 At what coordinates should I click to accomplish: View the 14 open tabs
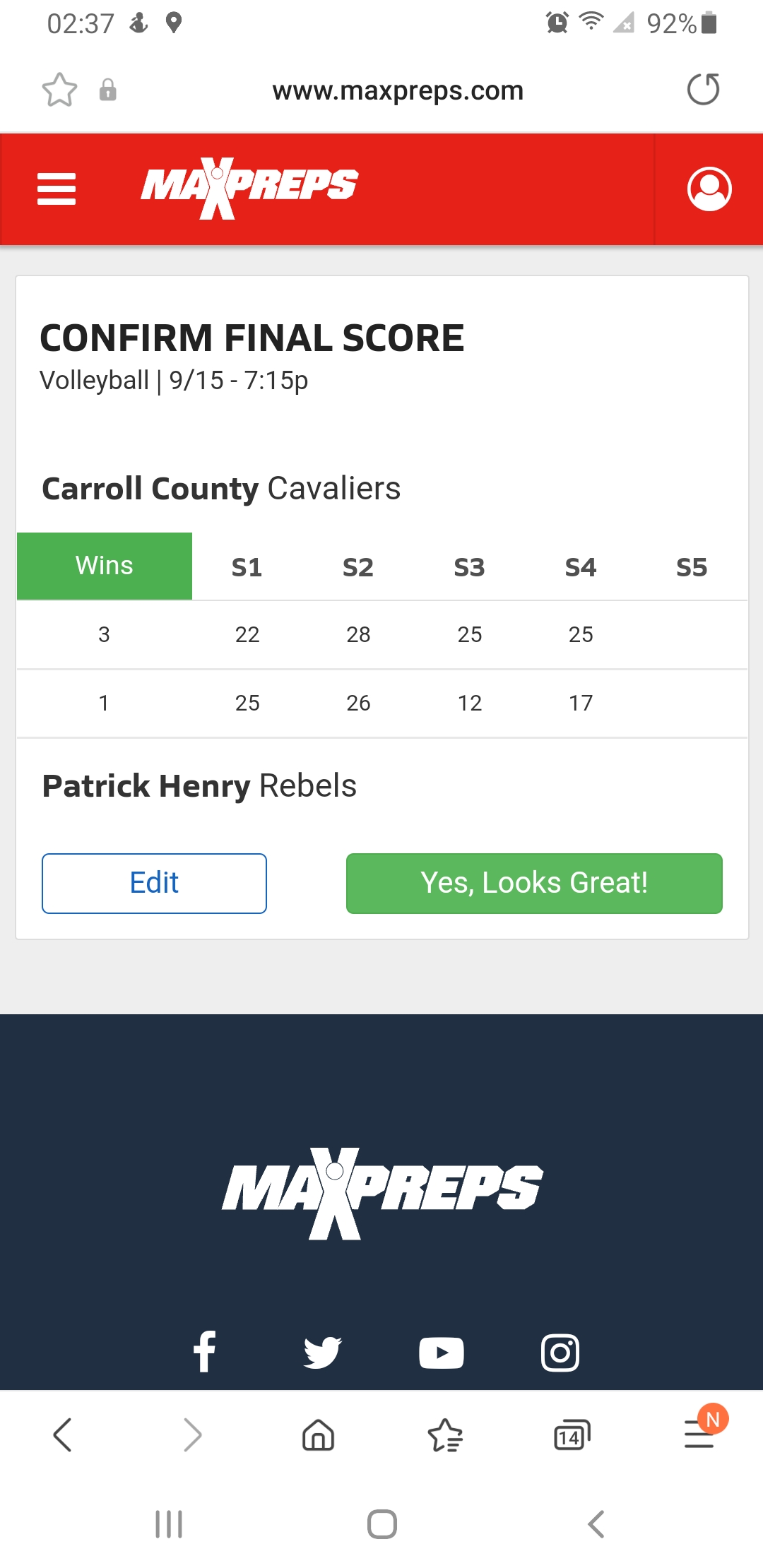tap(572, 1435)
